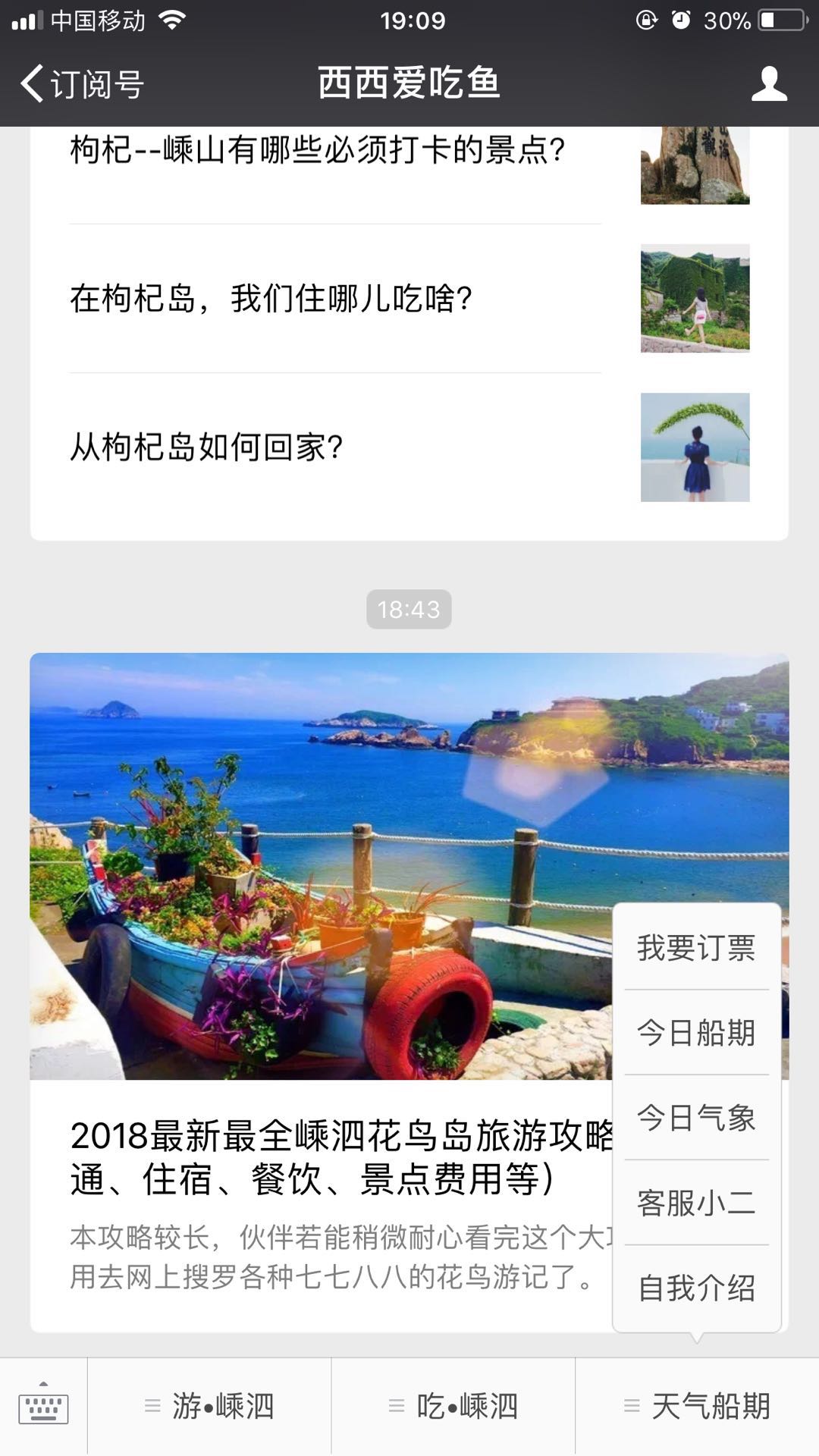Open the 2018嵊泗花鸟岛旅游攻略 article card
Image resolution: width=819 pixels, height=1456 pixels.
click(318, 986)
